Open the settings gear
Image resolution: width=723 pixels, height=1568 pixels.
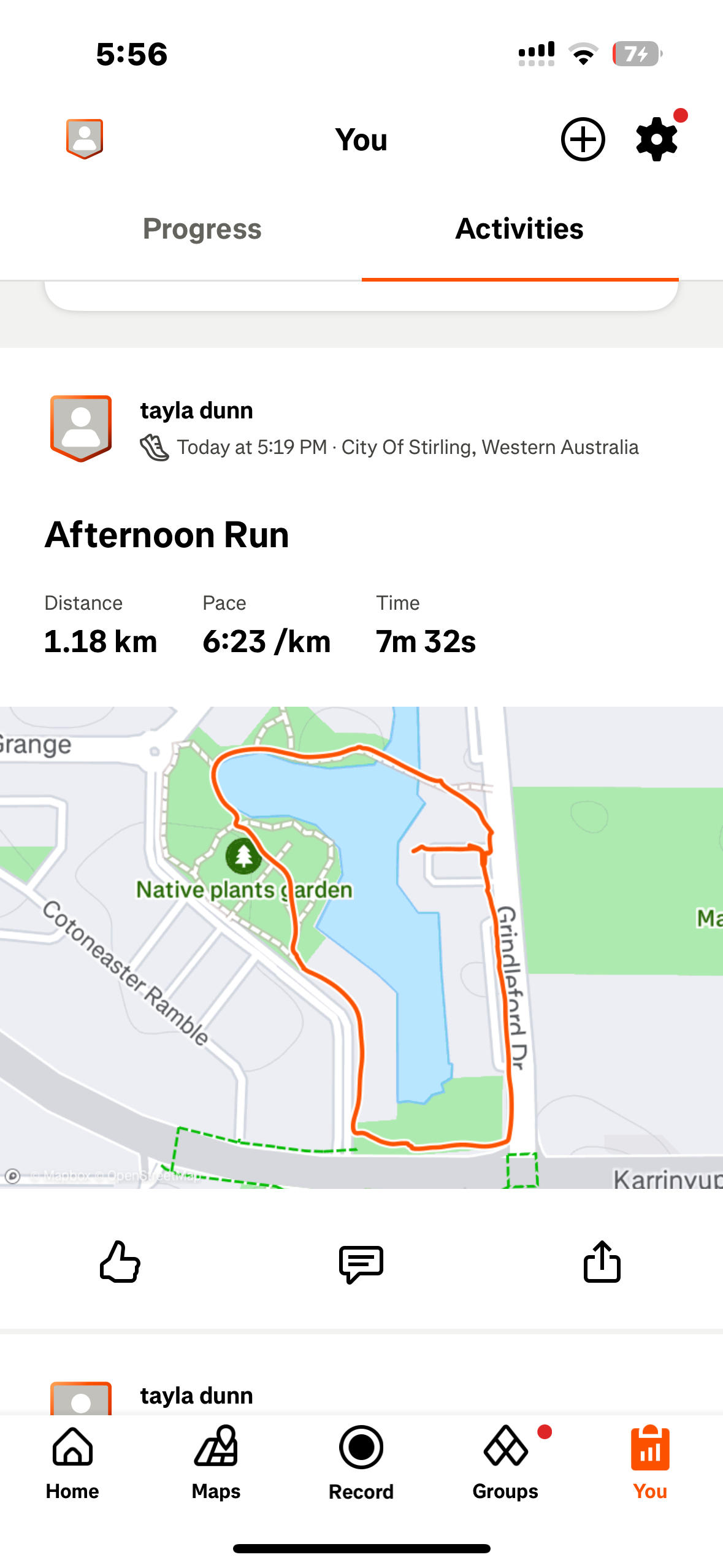657,139
